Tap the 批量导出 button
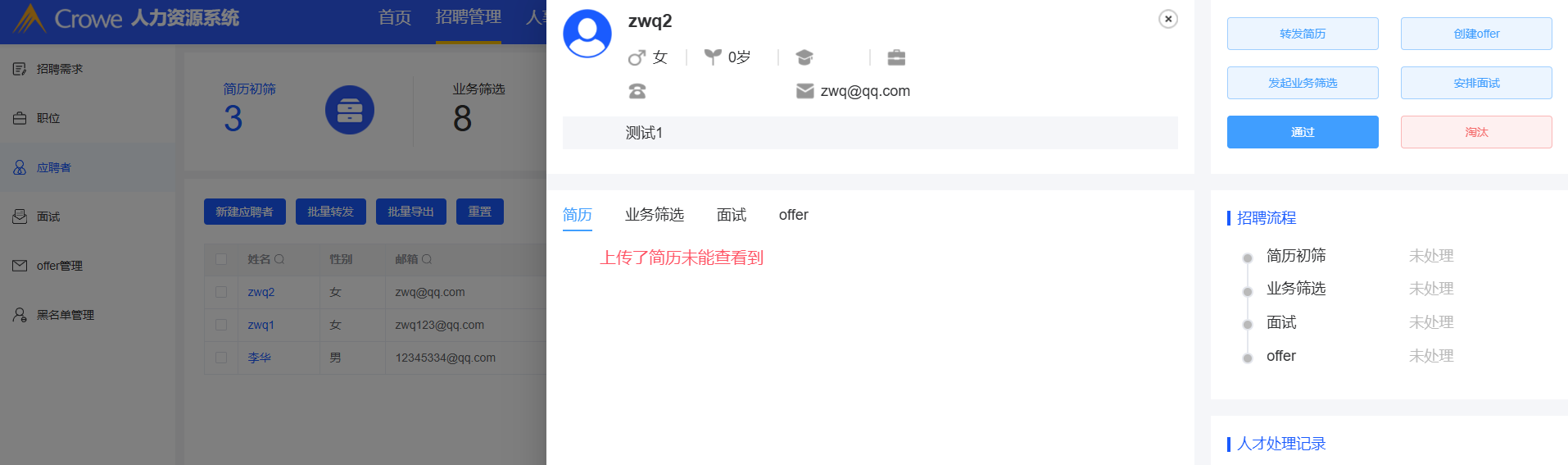 [x=410, y=212]
